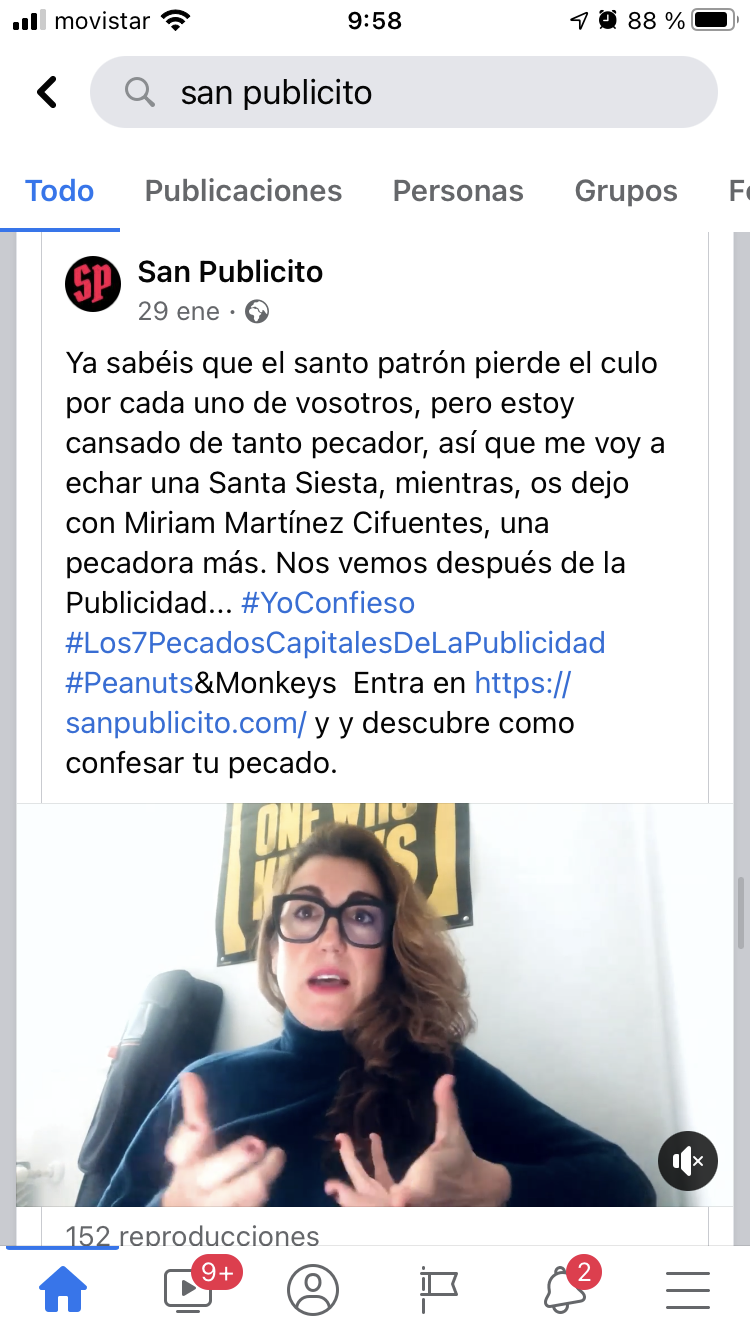Screen dimensions: 750x1334
Task: Switch to the Grupos tab
Action: [x=626, y=191]
